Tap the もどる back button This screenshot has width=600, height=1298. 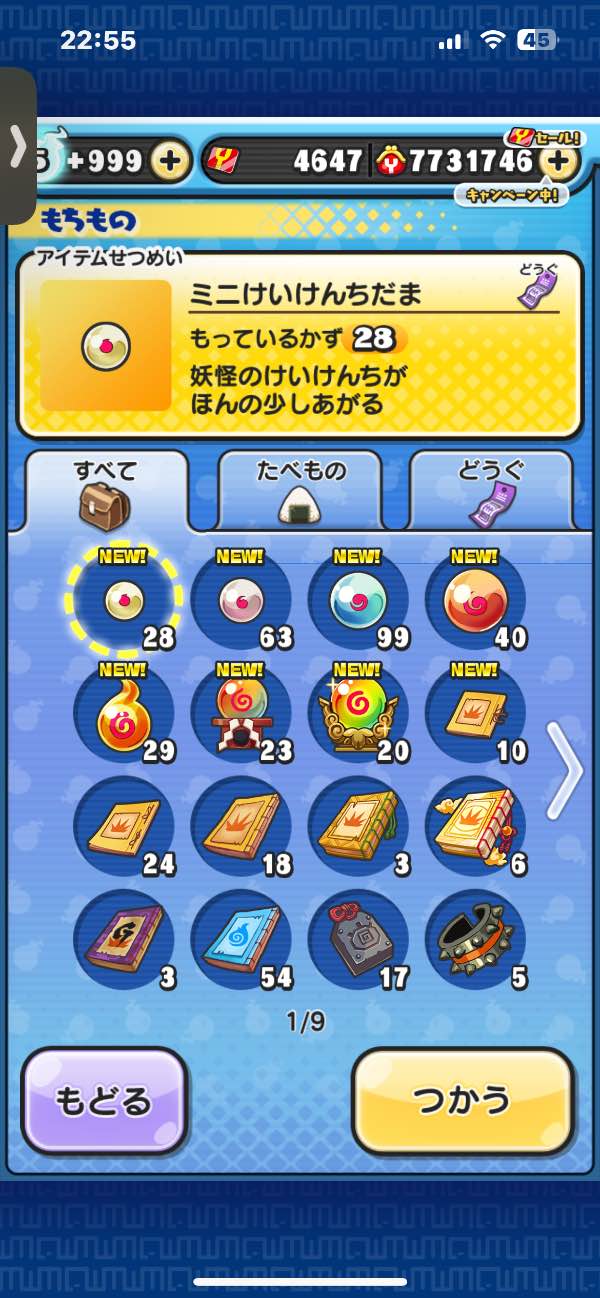coord(104,1100)
